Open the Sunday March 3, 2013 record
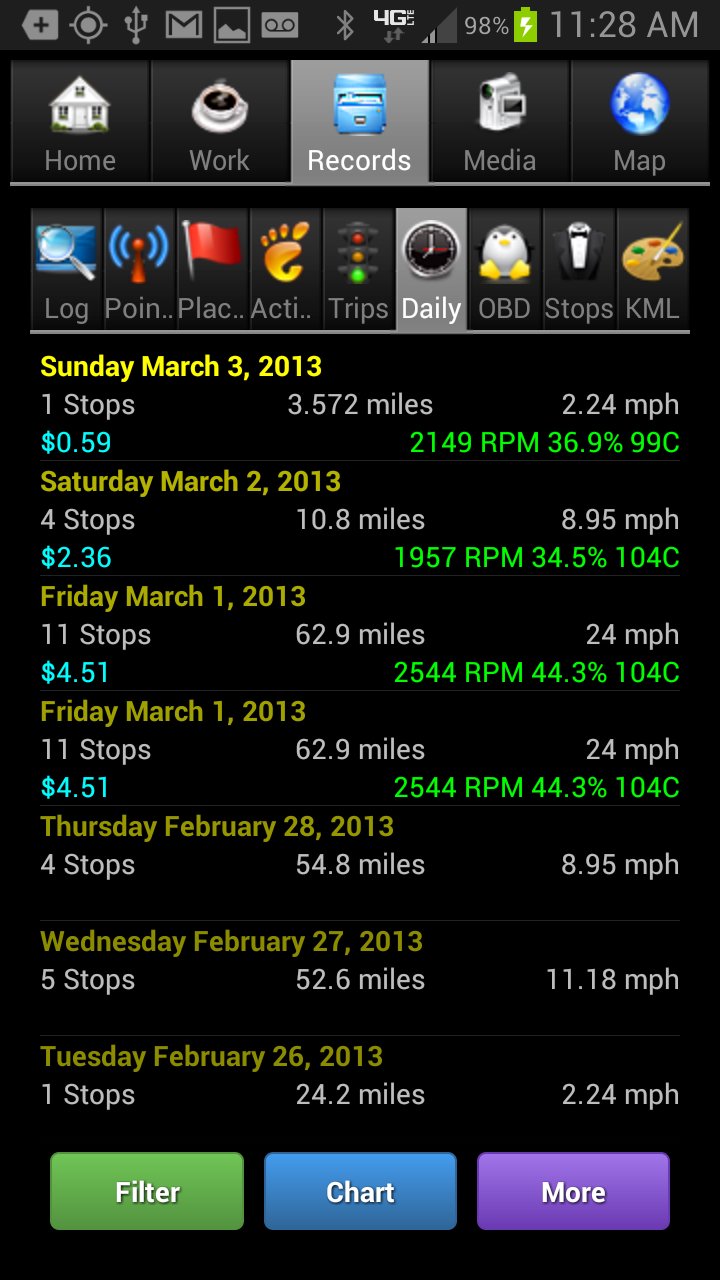Image resolution: width=720 pixels, height=1280 pixels. click(360, 405)
